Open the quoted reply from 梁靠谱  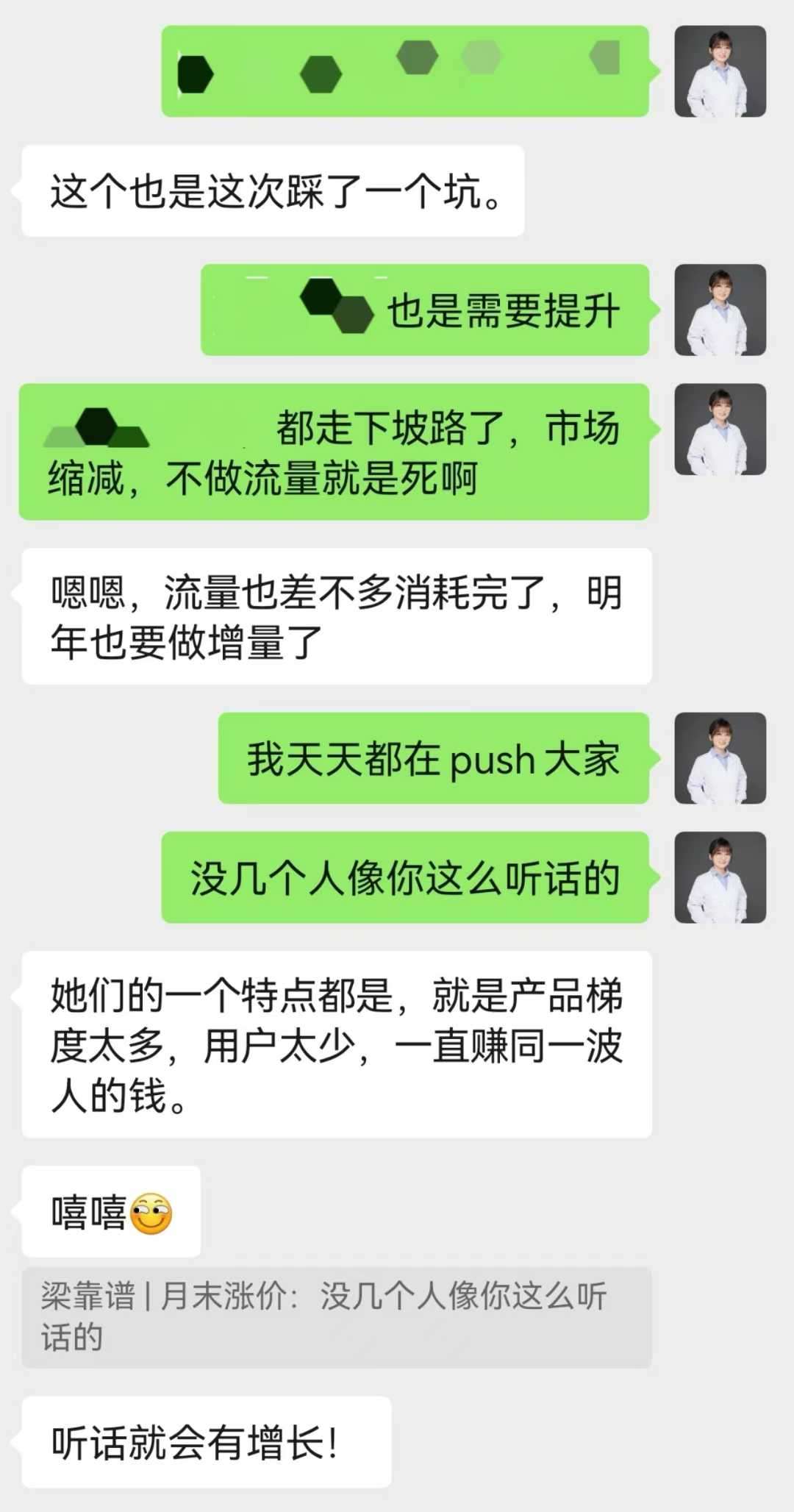(336, 1316)
